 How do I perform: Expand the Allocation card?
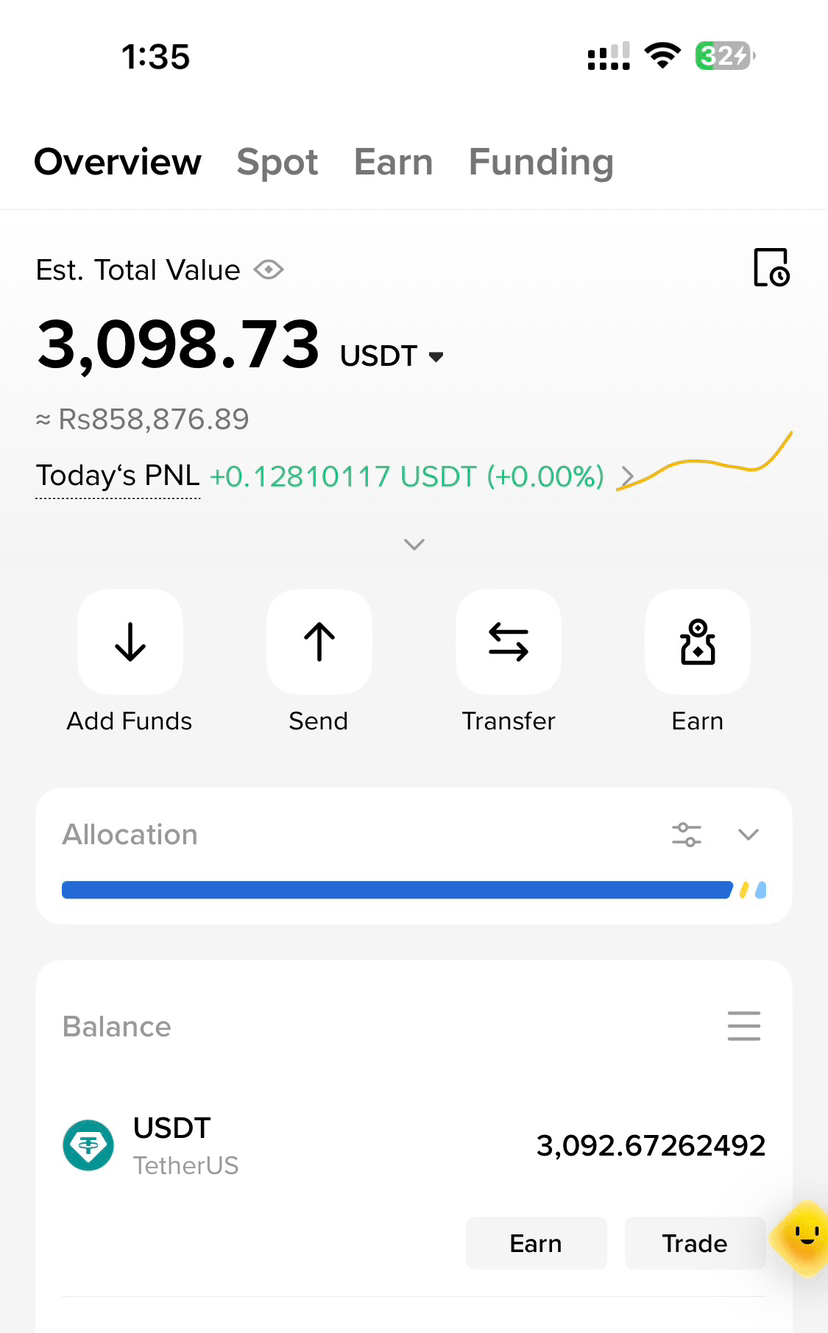coord(748,835)
